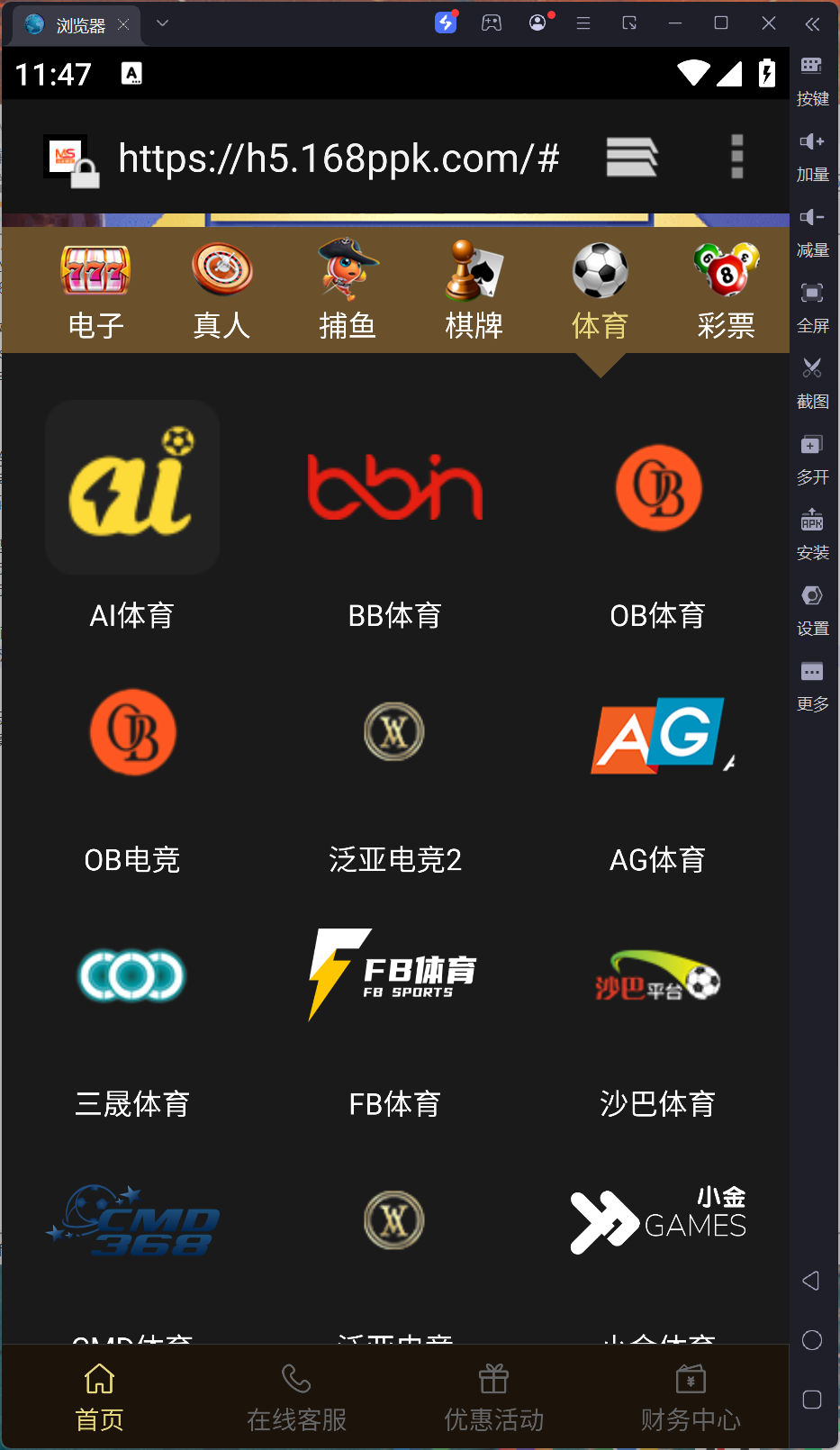Click the browser address bar URL field

(x=338, y=158)
